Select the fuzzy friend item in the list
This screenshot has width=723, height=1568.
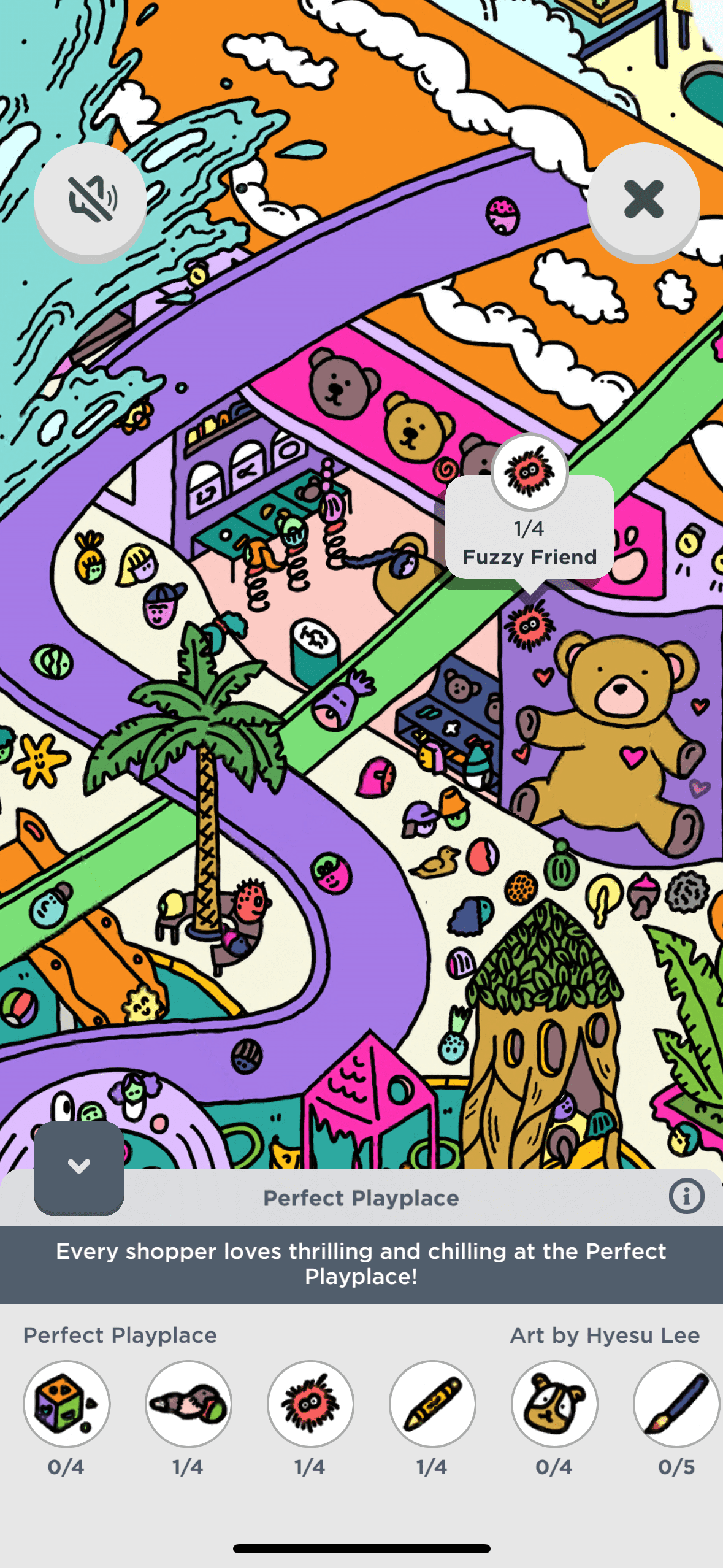(x=310, y=1404)
